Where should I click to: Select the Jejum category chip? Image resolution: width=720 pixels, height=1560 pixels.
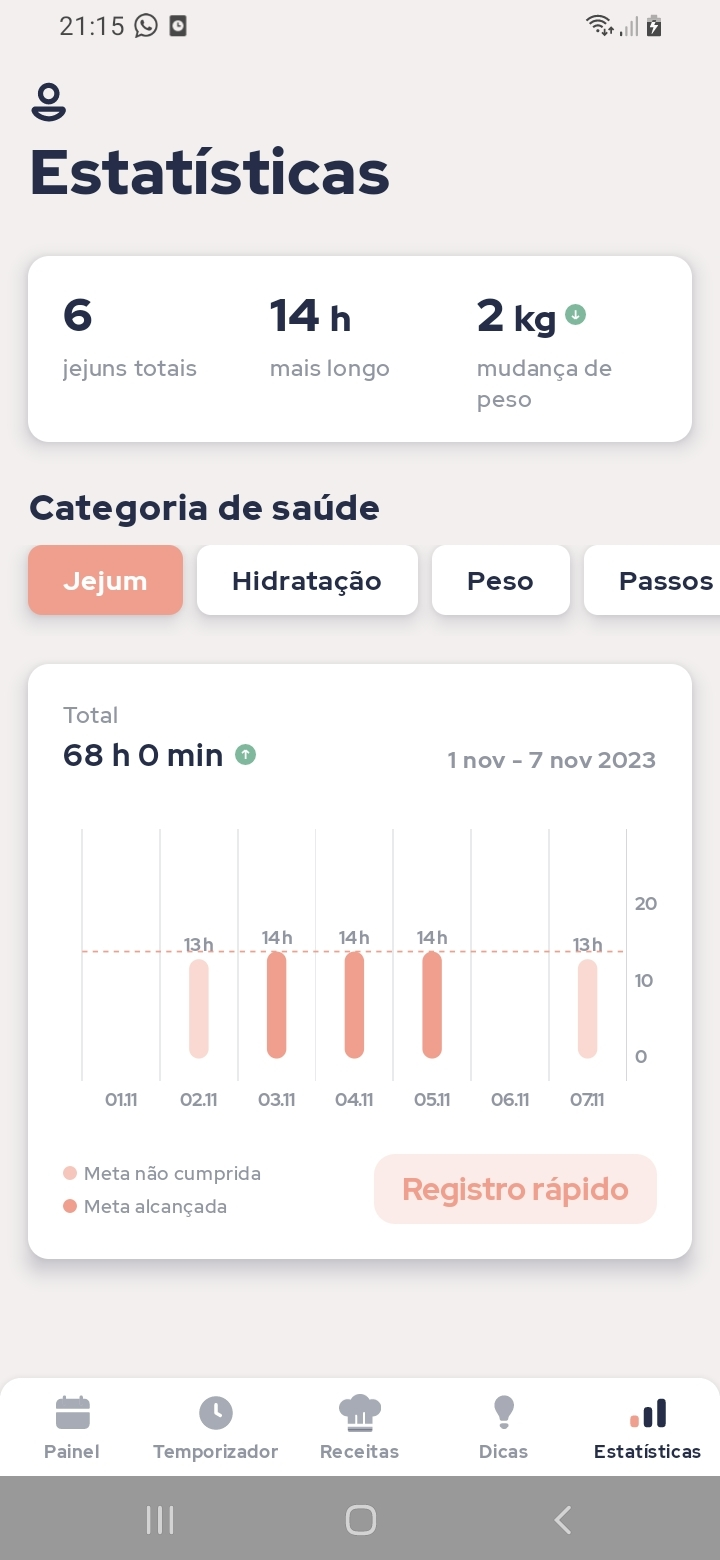click(105, 580)
